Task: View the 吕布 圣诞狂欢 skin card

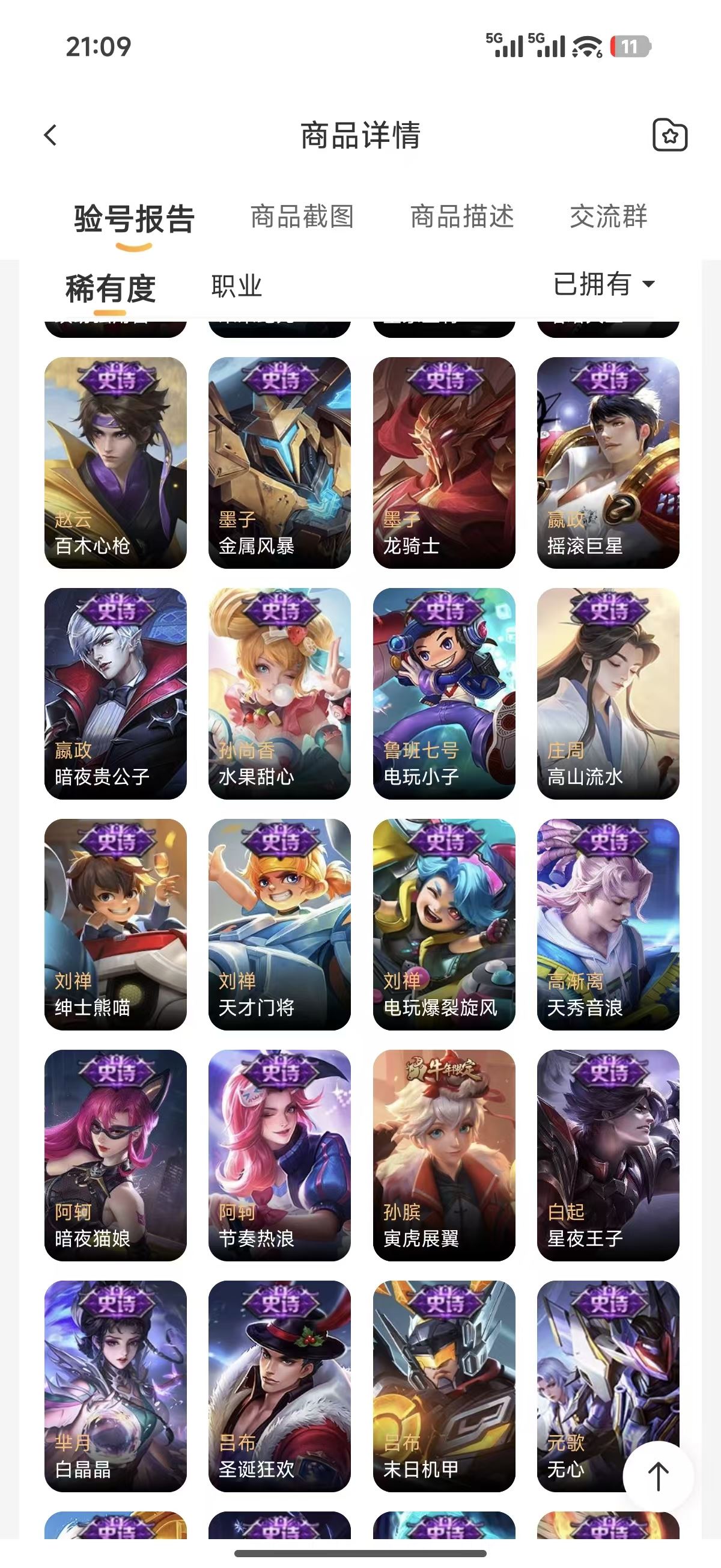Action: 279,1385
